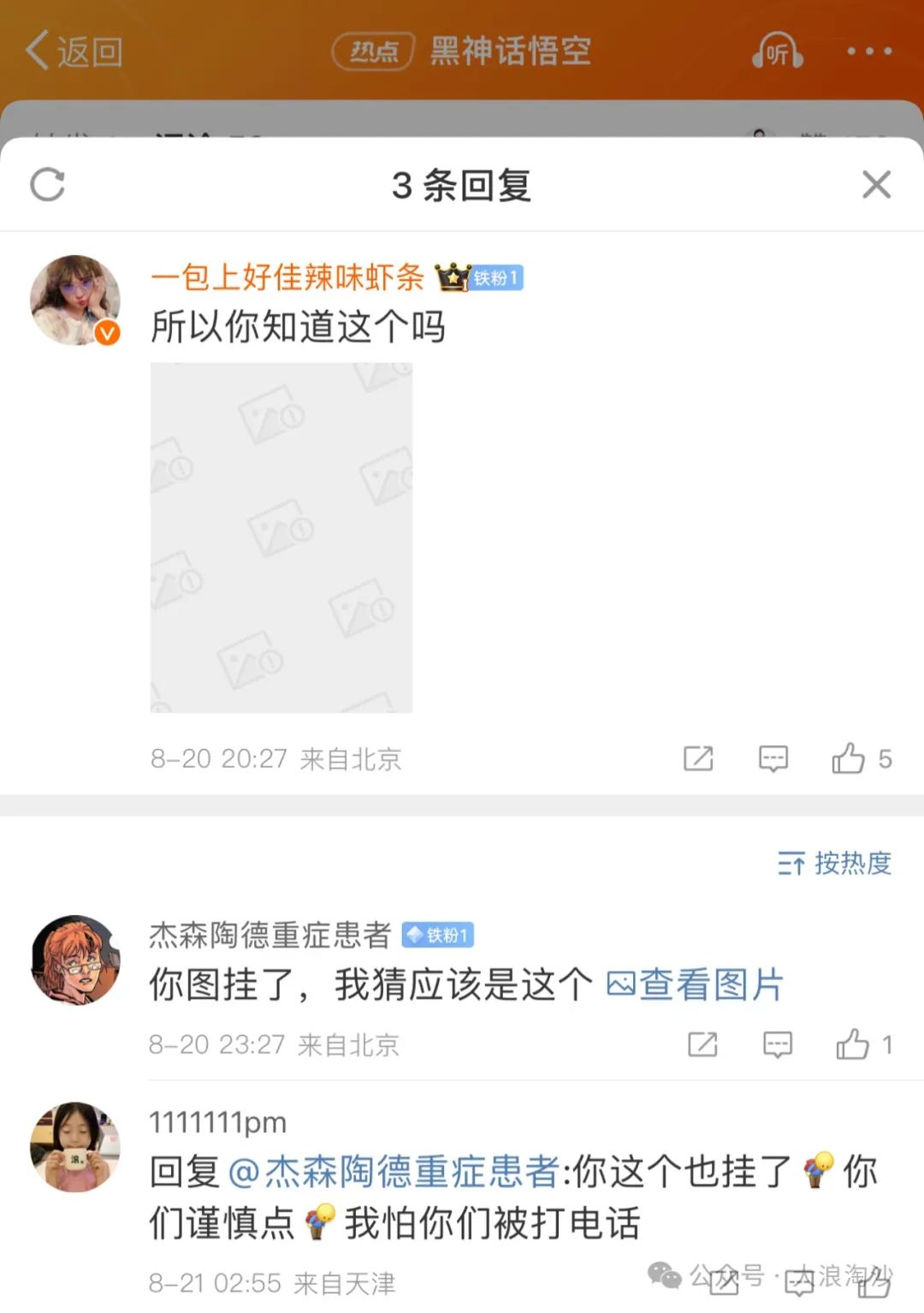Screen dimensions: 924x1313
Task: Open the @杰森陶德重症患者 mention link
Action: click(394, 1171)
